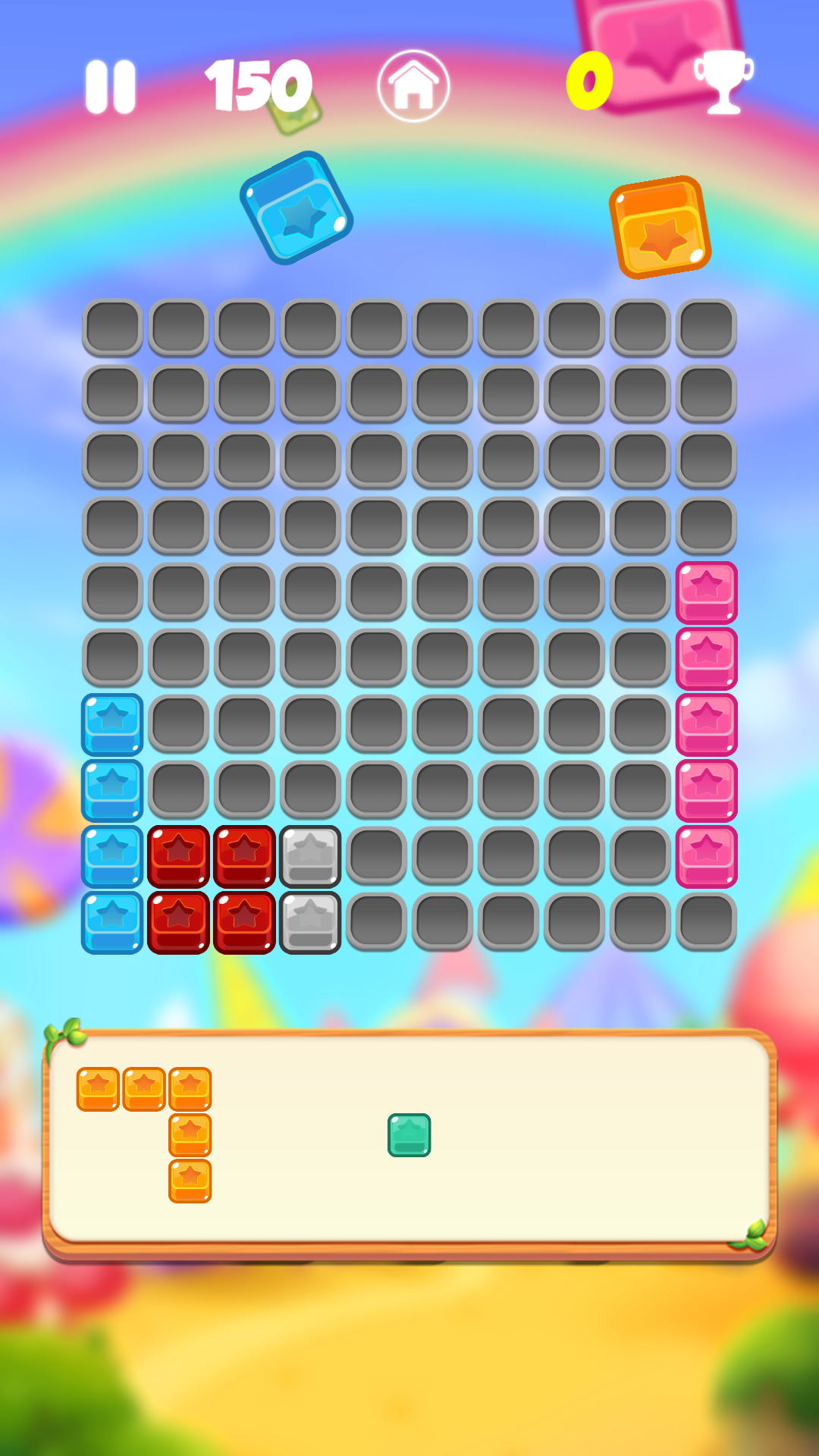Pause the game
The image size is (819, 1456).
(111, 87)
